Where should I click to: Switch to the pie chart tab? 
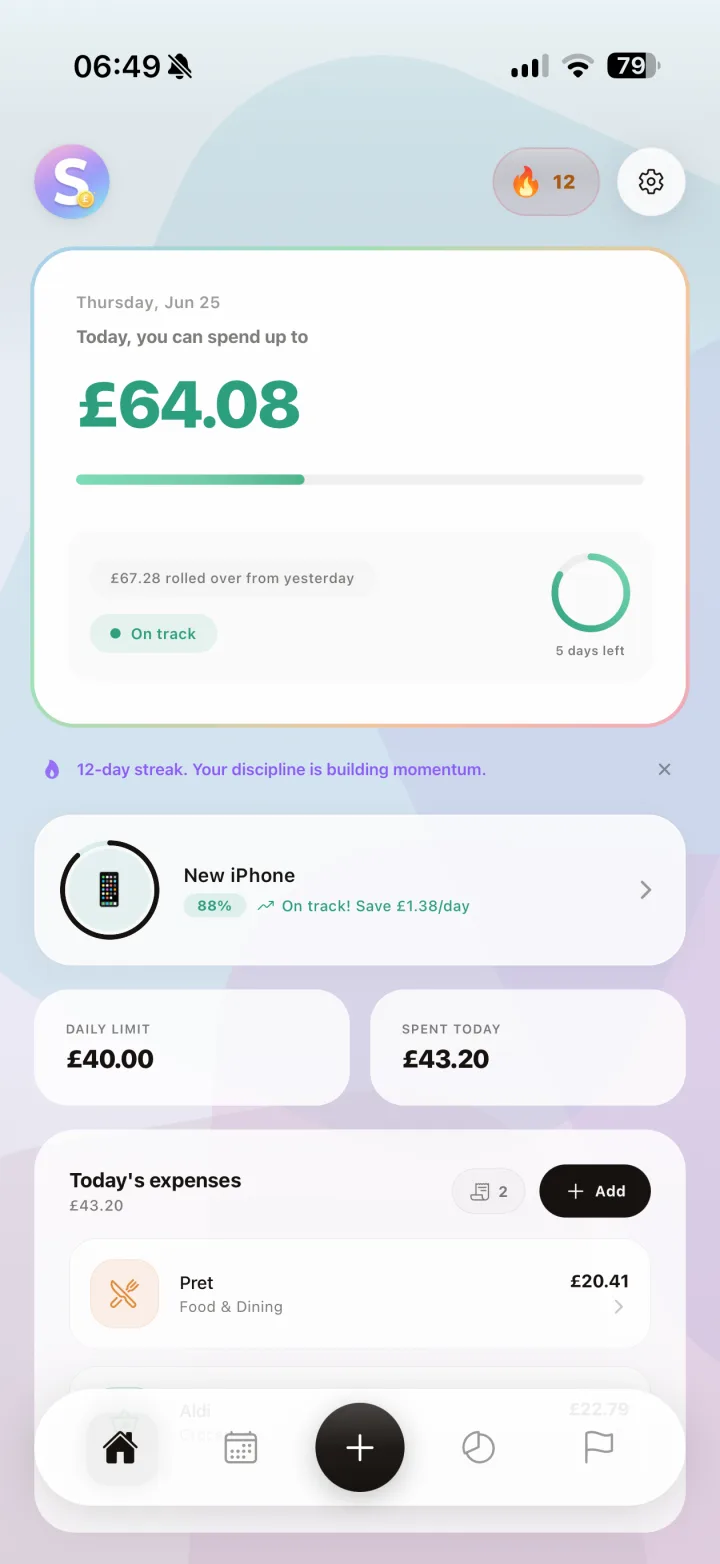[x=478, y=1447]
